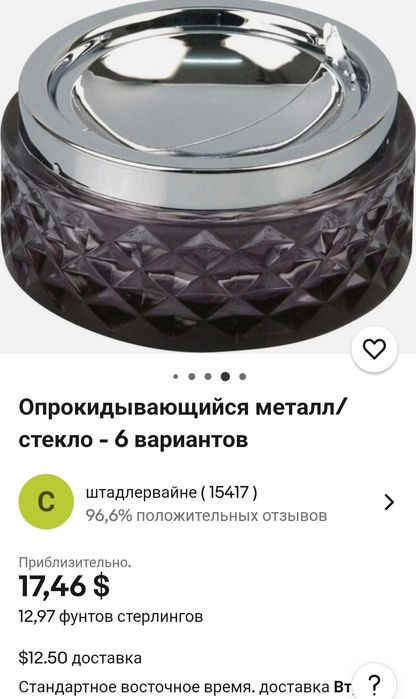Add the ashtray to favorites via the heart

[374, 350]
